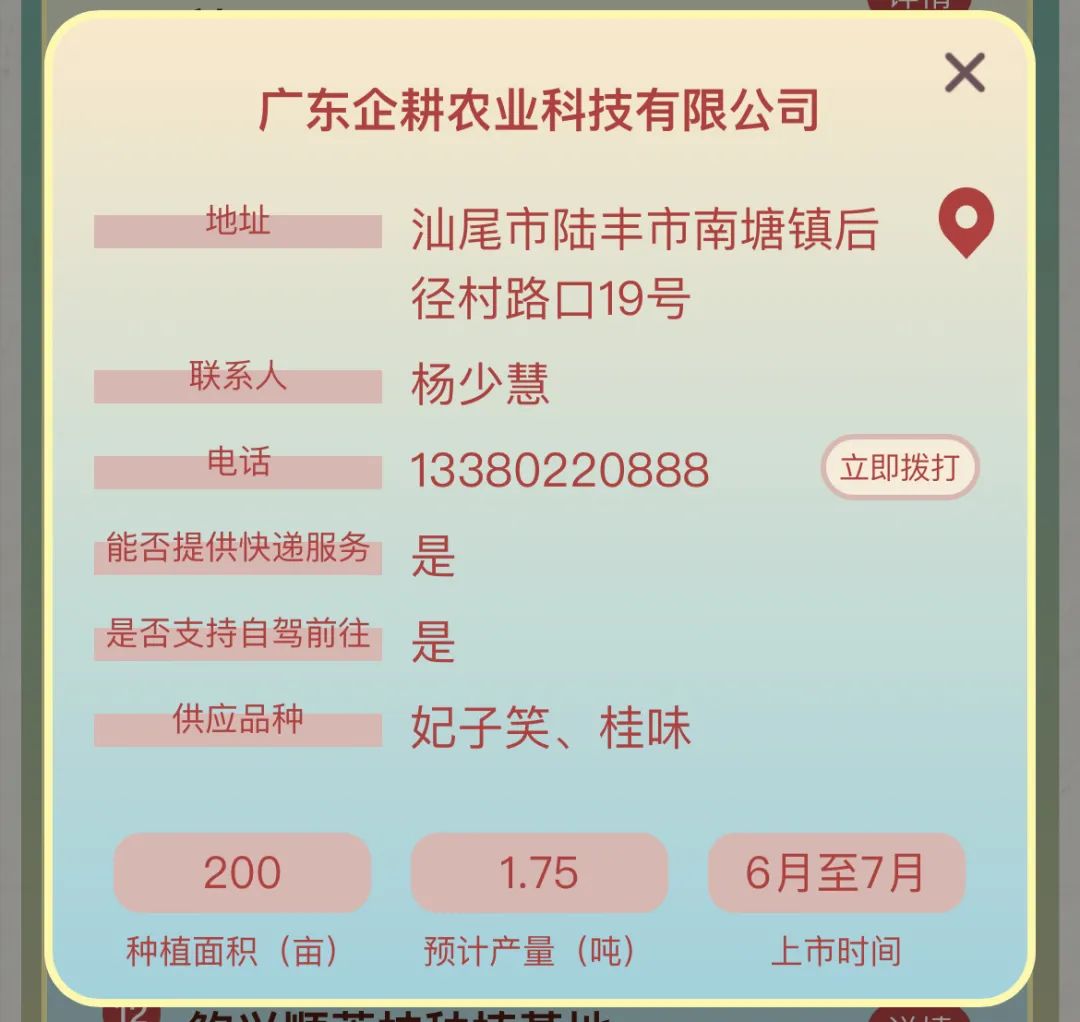The height and width of the screenshot is (1022, 1080).
Task: Tap 立即拨打 to call the number
Action: click(x=899, y=467)
